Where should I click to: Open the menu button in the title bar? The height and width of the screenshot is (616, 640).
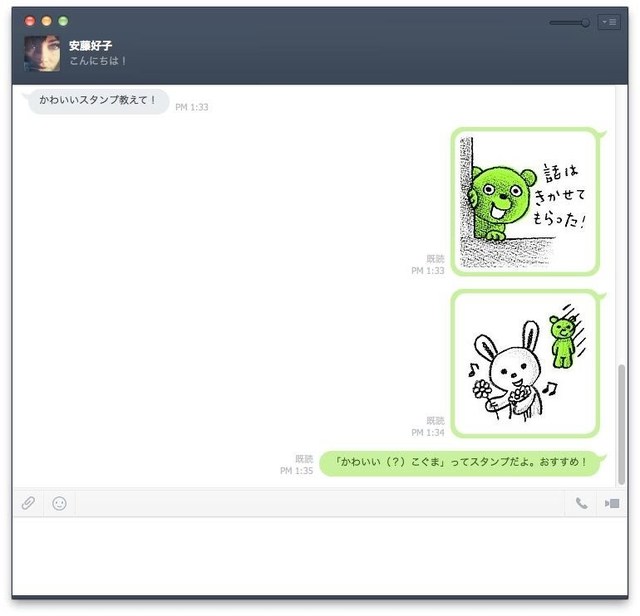pos(609,22)
